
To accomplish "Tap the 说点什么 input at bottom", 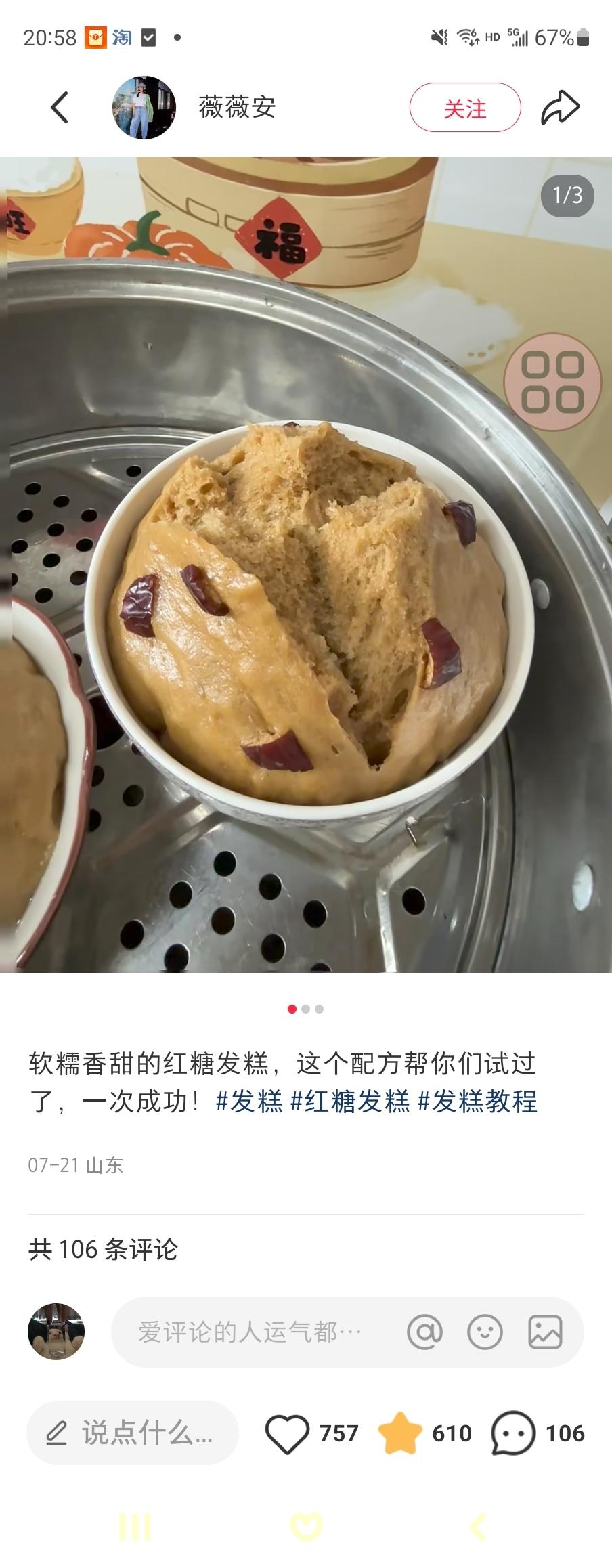I will click(133, 1433).
